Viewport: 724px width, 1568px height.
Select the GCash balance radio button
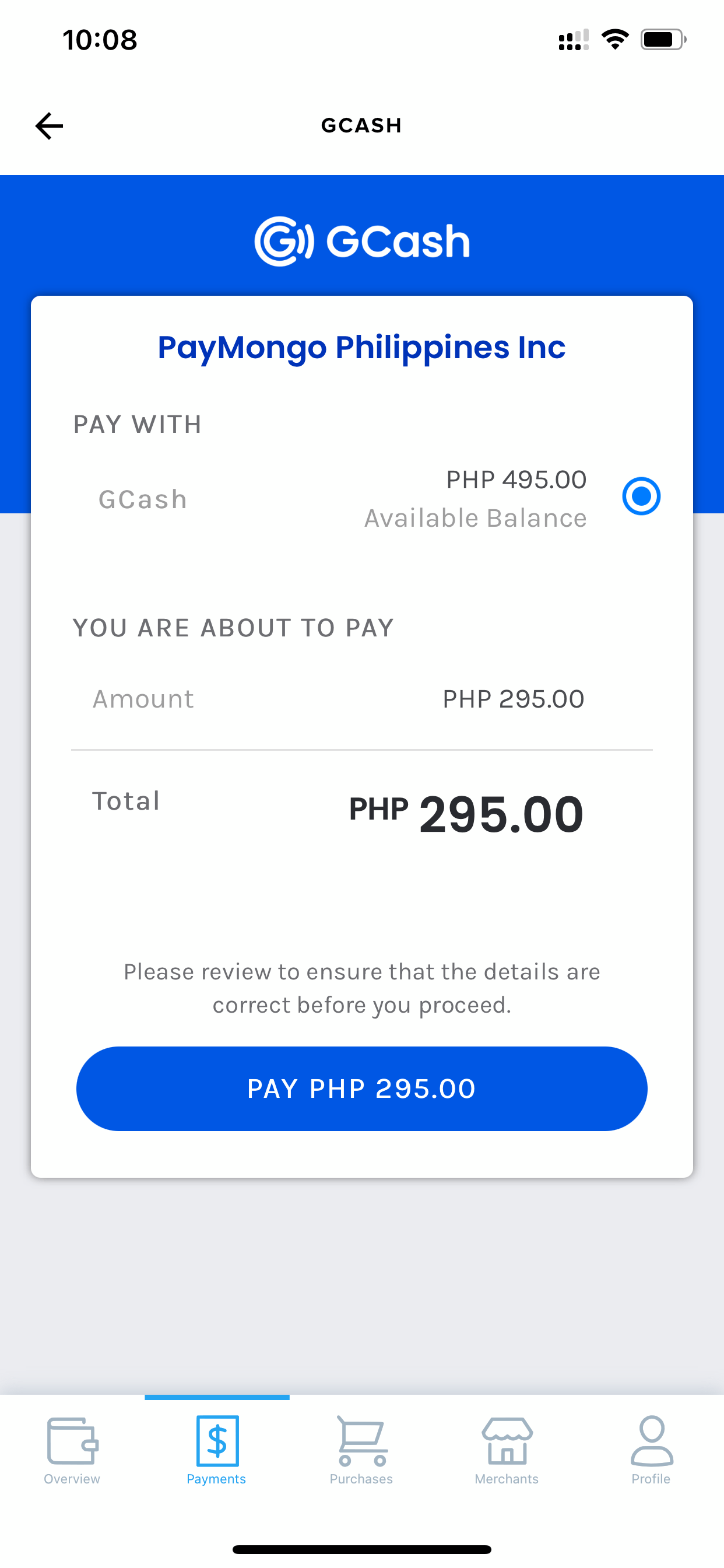[x=641, y=496]
